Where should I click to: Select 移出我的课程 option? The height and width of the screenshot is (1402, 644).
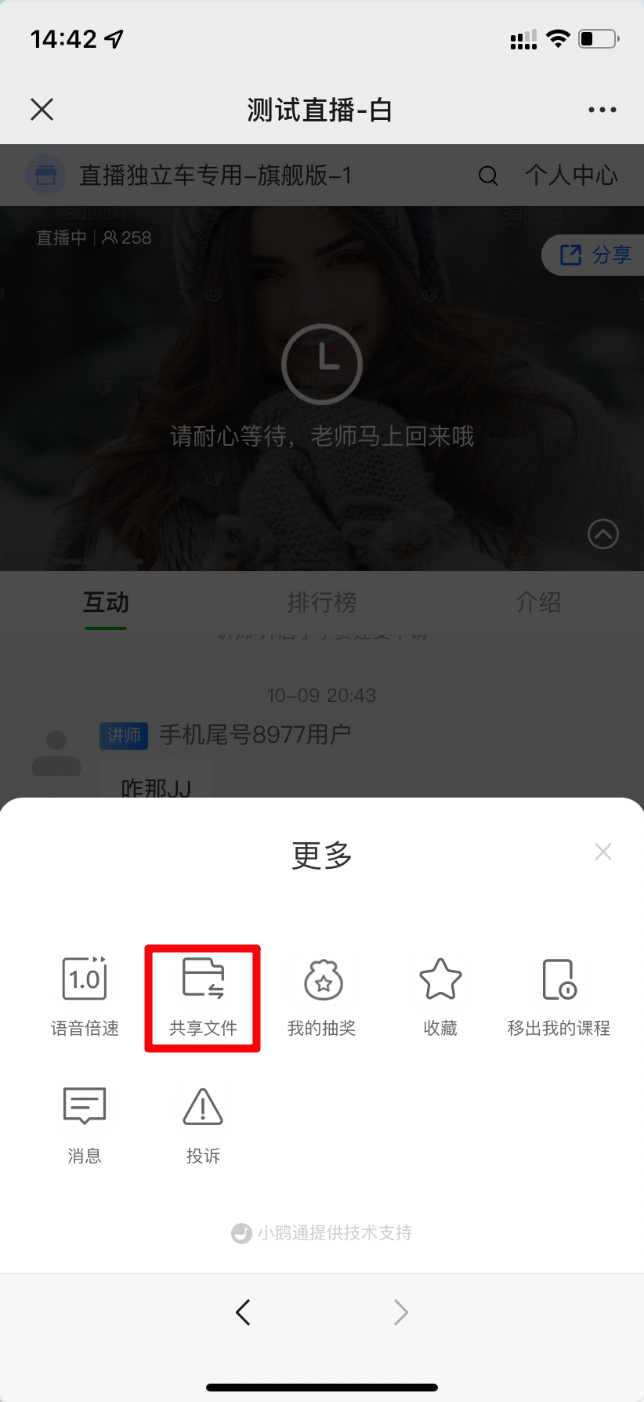[559, 997]
